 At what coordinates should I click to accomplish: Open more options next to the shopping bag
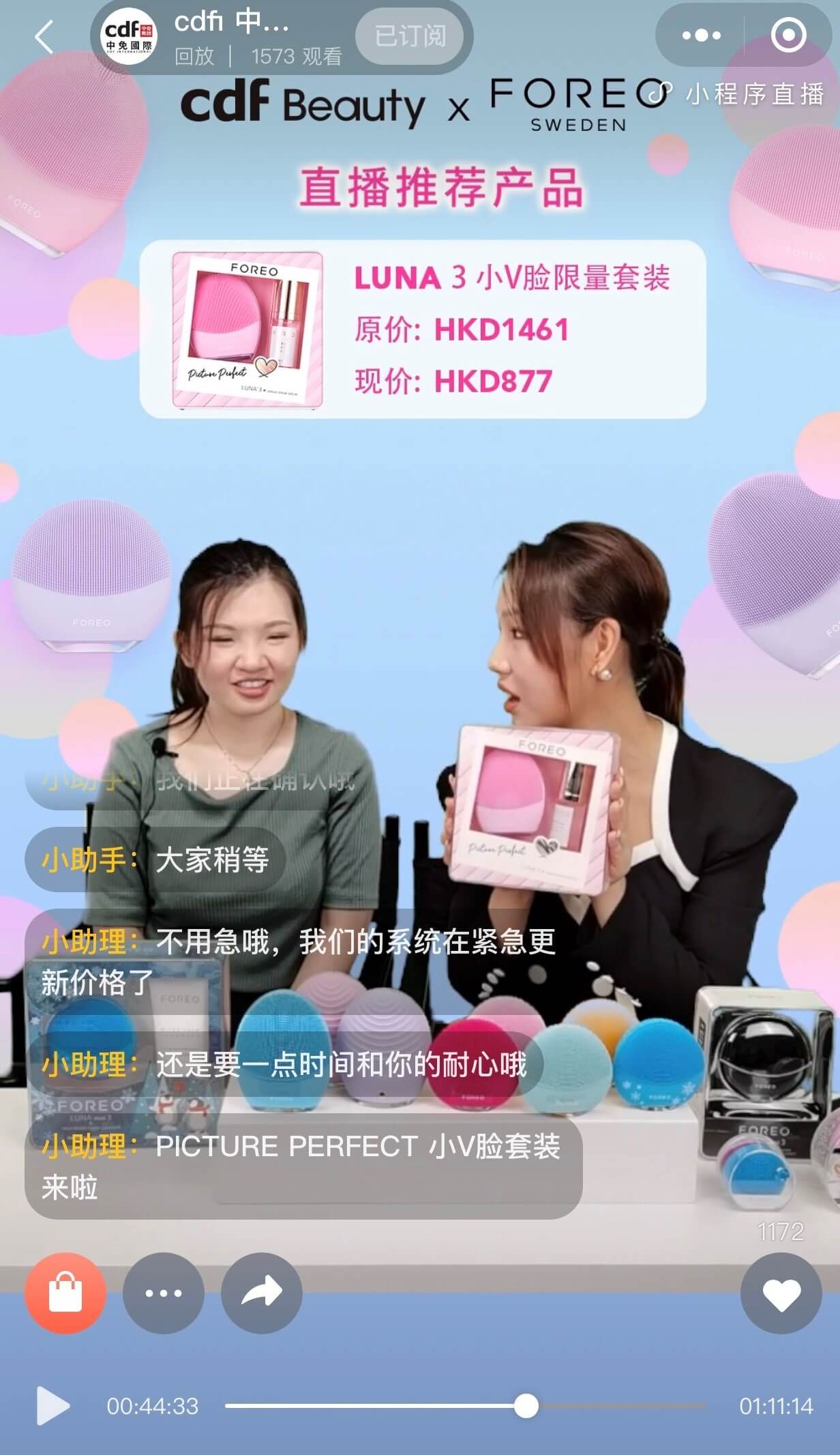coord(164,1293)
